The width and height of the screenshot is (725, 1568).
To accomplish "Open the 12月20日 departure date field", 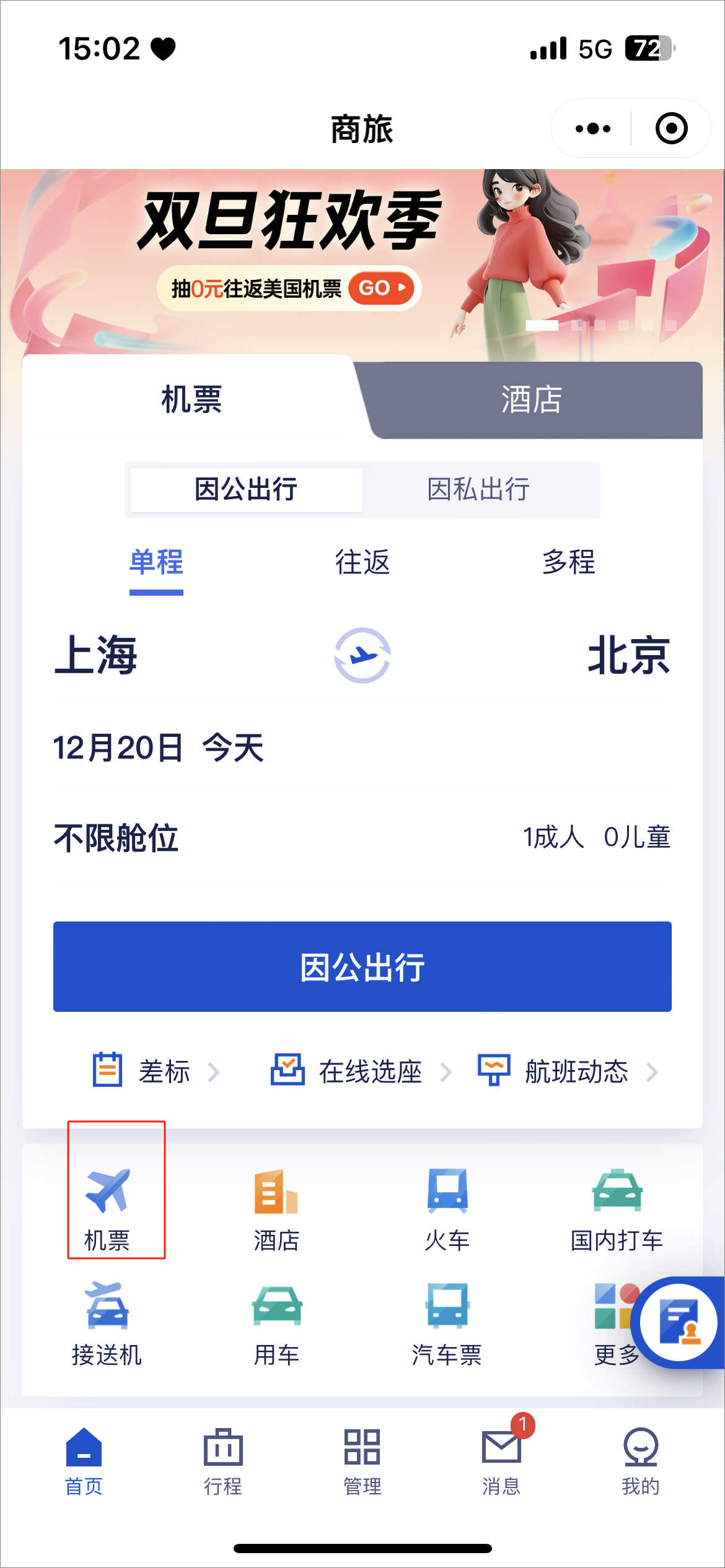I will pyautogui.click(x=159, y=749).
